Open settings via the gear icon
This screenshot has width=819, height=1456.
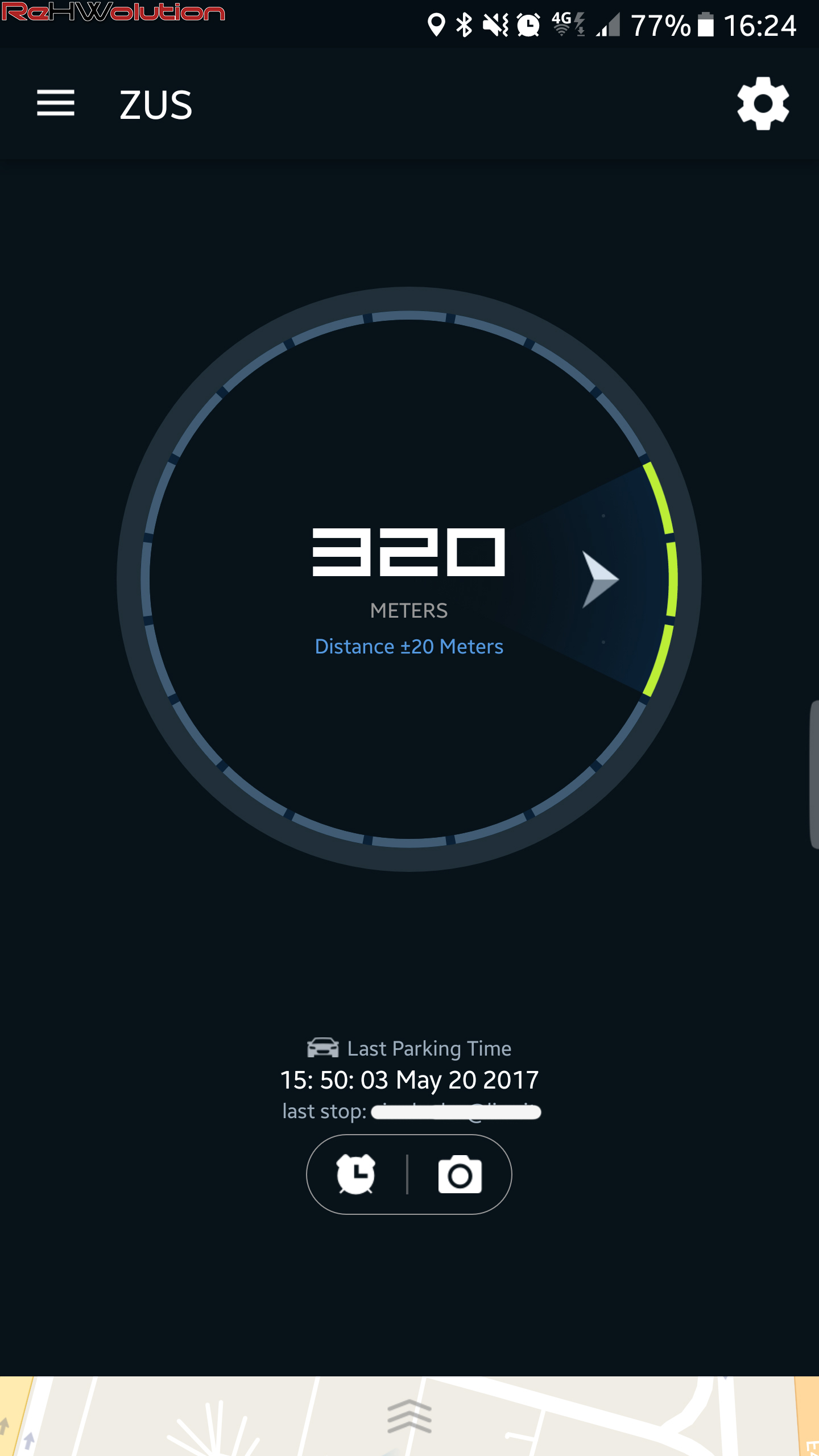763,104
